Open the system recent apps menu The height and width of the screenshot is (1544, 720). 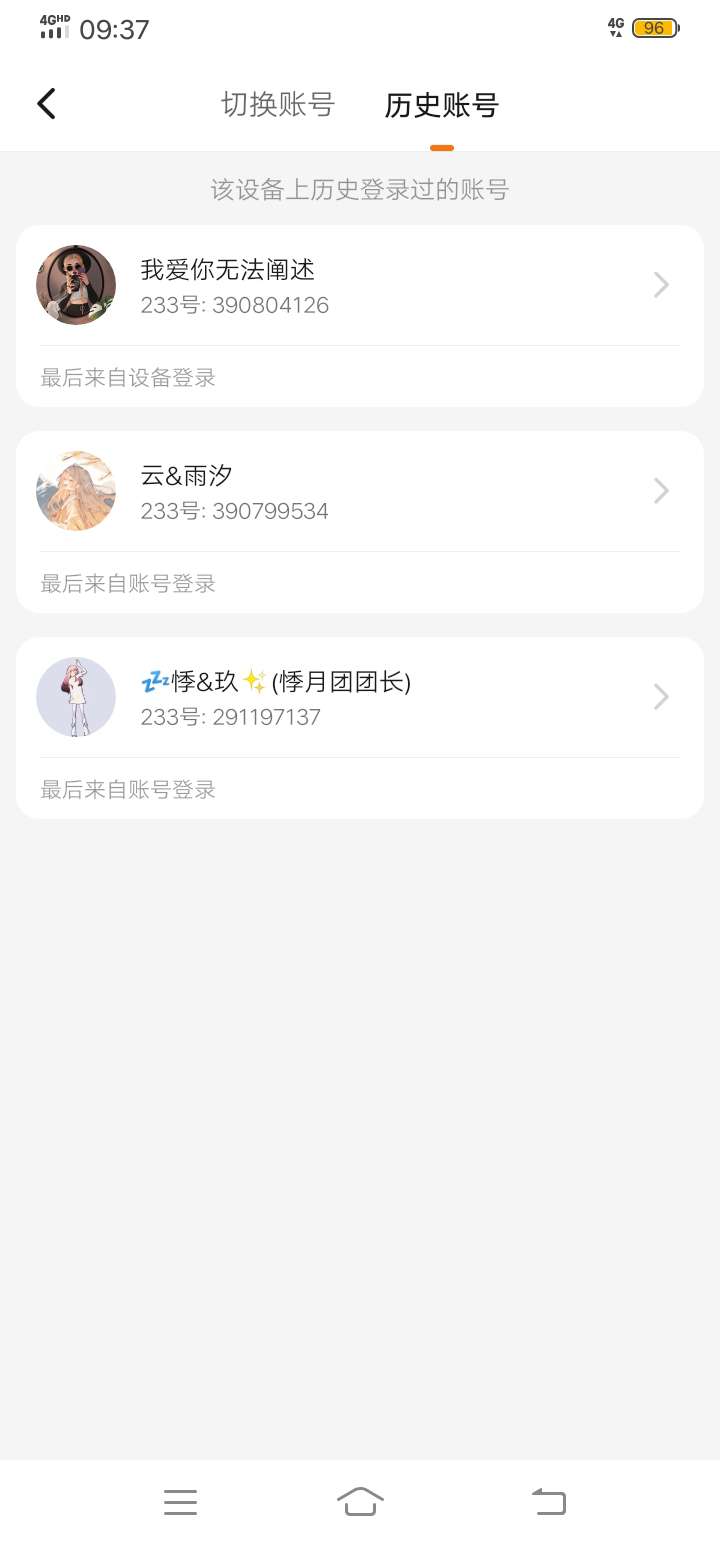(180, 1501)
